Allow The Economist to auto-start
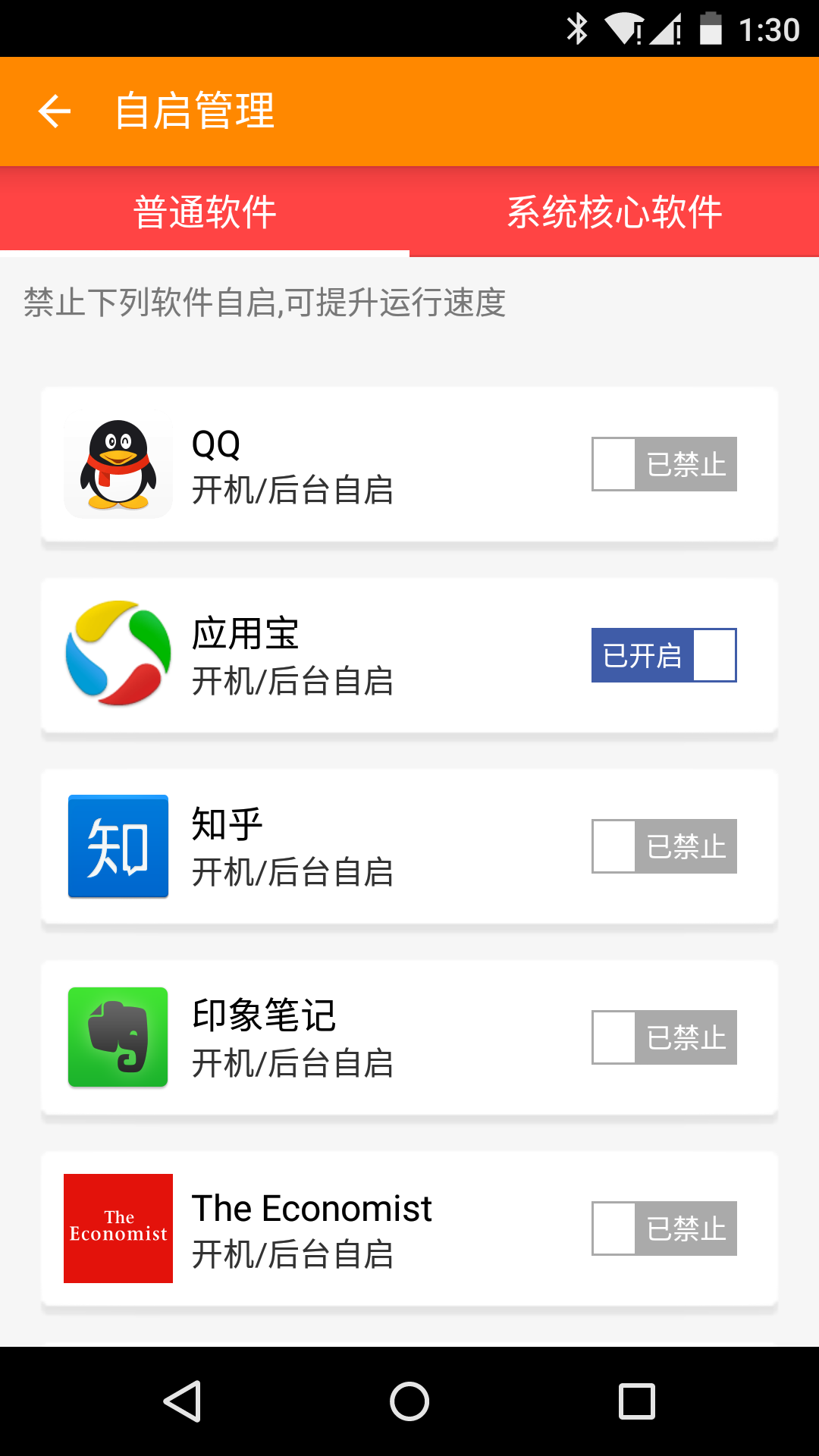Screen dimensions: 819x1456 pyautogui.click(x=664, y=1228)
